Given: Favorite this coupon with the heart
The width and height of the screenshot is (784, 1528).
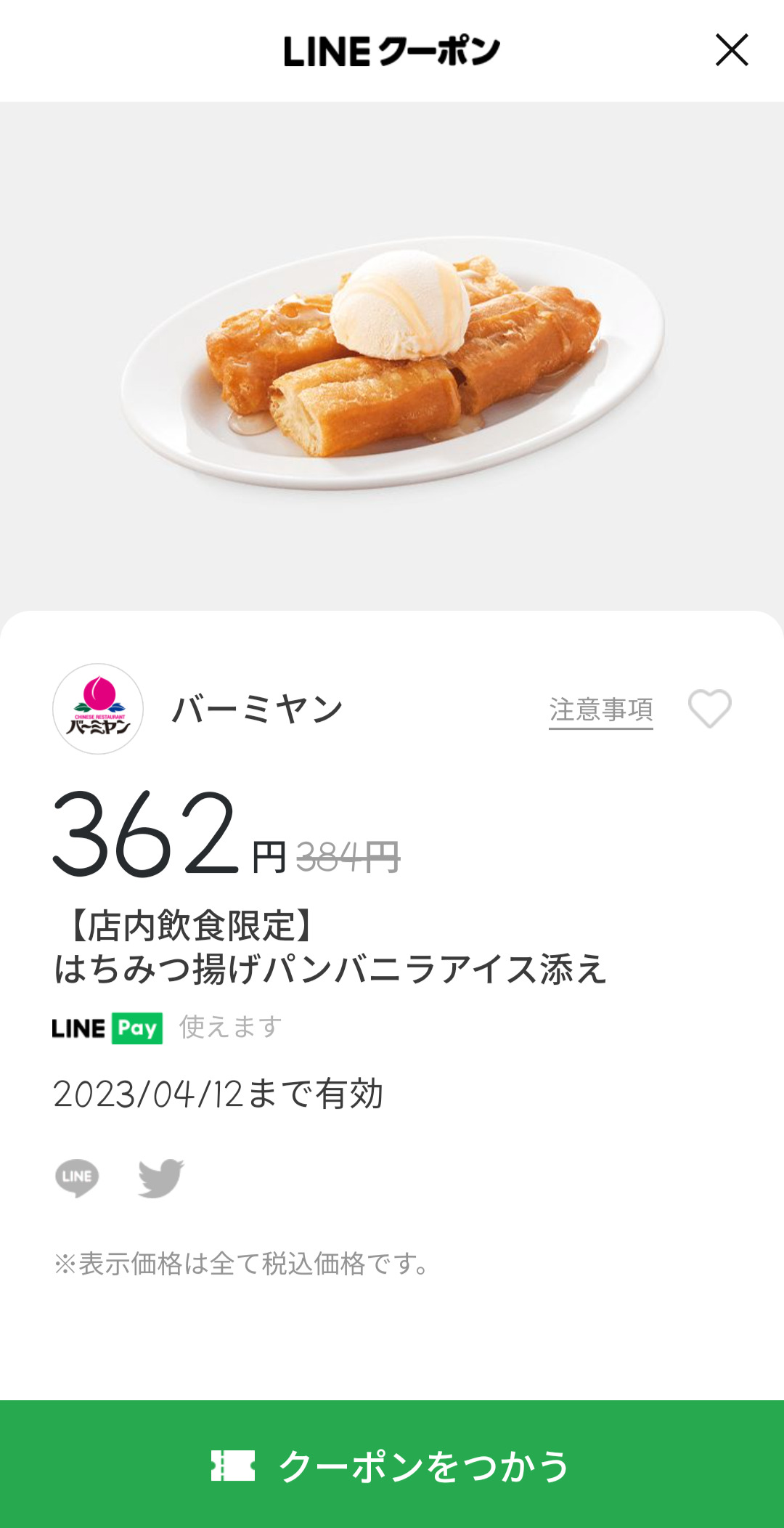Looking at the screenshot, I should pos(709,708).
